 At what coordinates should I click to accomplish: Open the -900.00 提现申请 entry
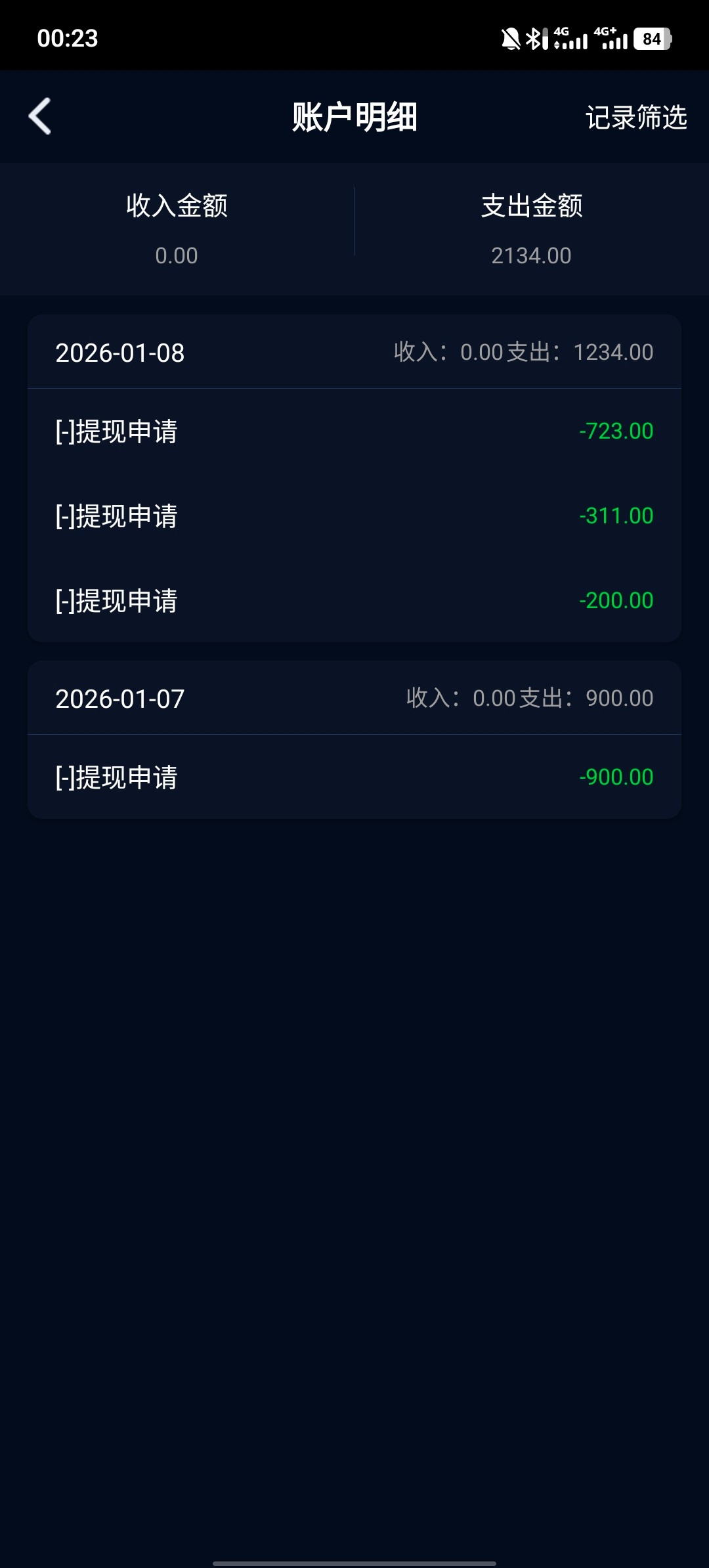pos(354,777)
